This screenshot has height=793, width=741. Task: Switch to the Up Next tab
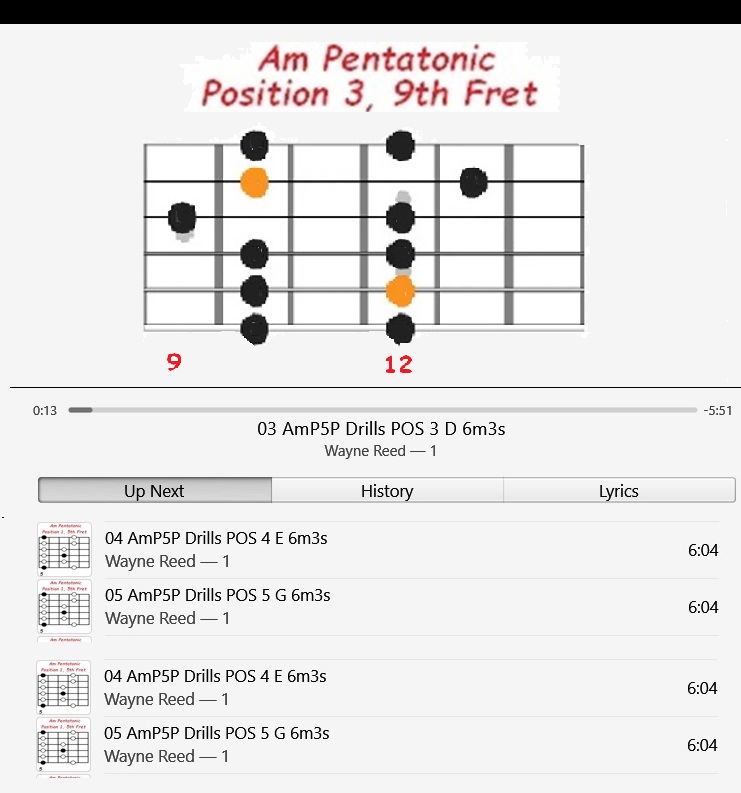coord(155,490)
